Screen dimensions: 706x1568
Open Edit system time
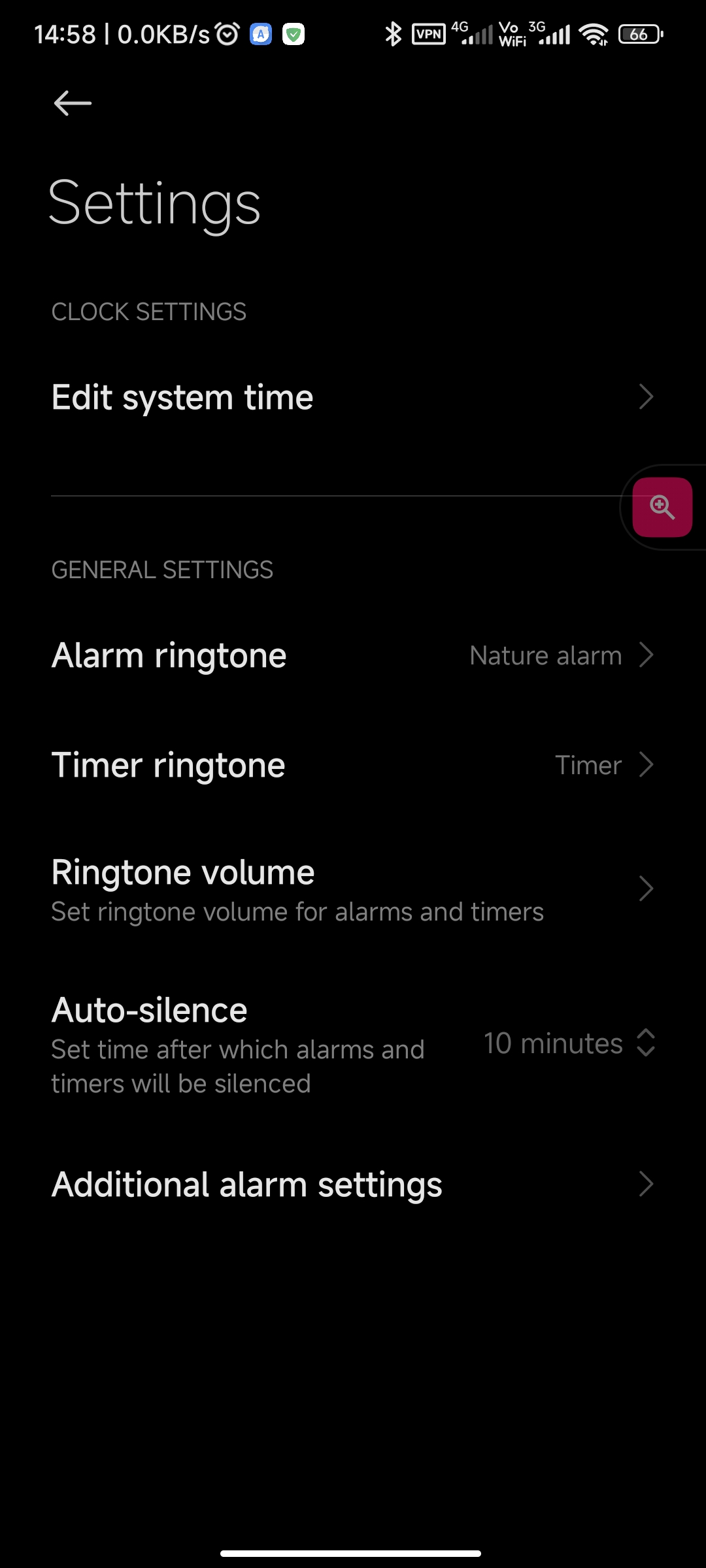353,397
